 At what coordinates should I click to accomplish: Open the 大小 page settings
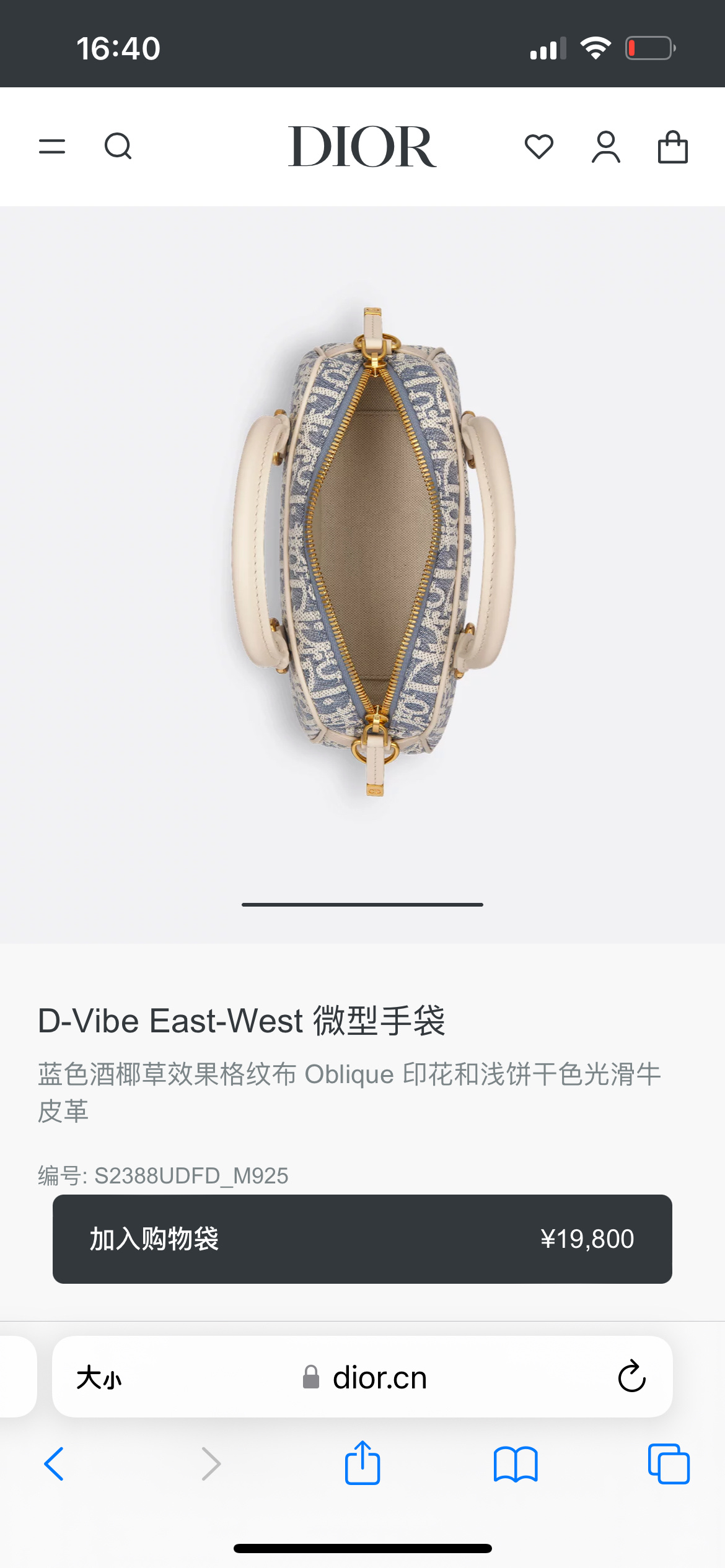pyautogui.click(x=99, y=1378)
